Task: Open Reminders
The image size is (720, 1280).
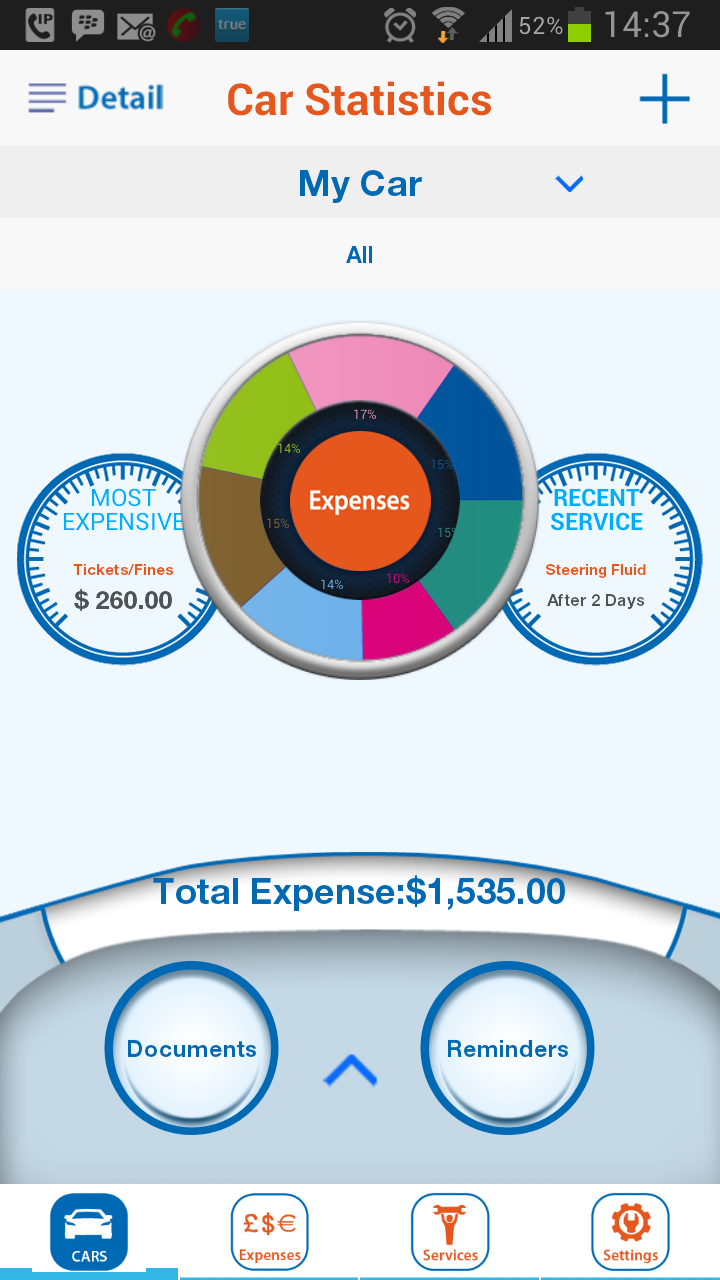Action: 507,1048
